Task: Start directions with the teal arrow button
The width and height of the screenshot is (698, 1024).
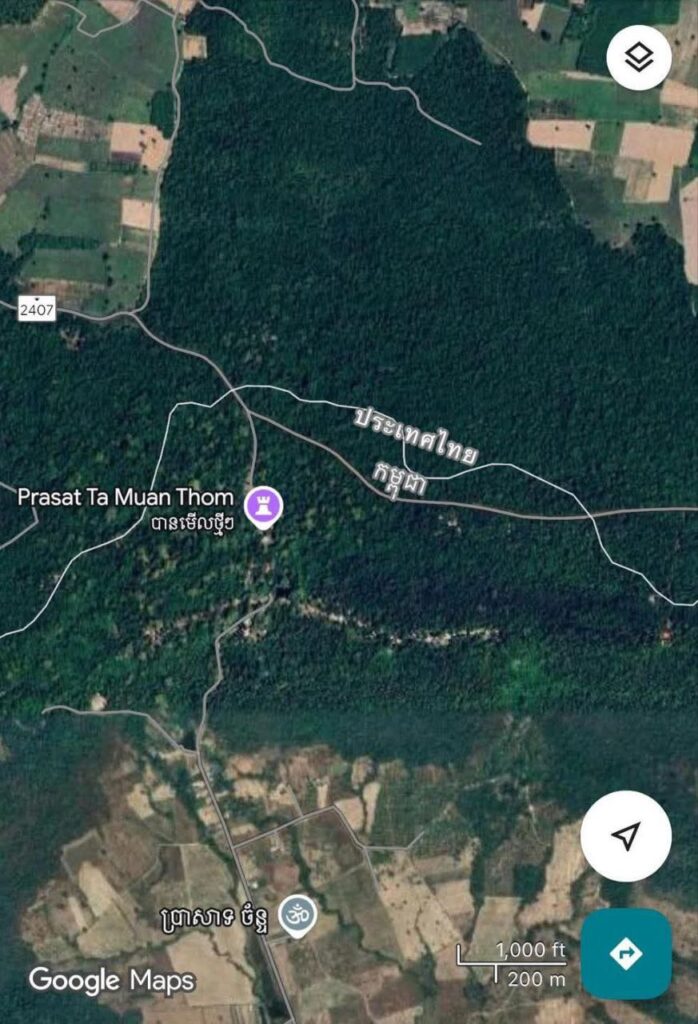Action: pyautogui.click(x=626, y=954)
